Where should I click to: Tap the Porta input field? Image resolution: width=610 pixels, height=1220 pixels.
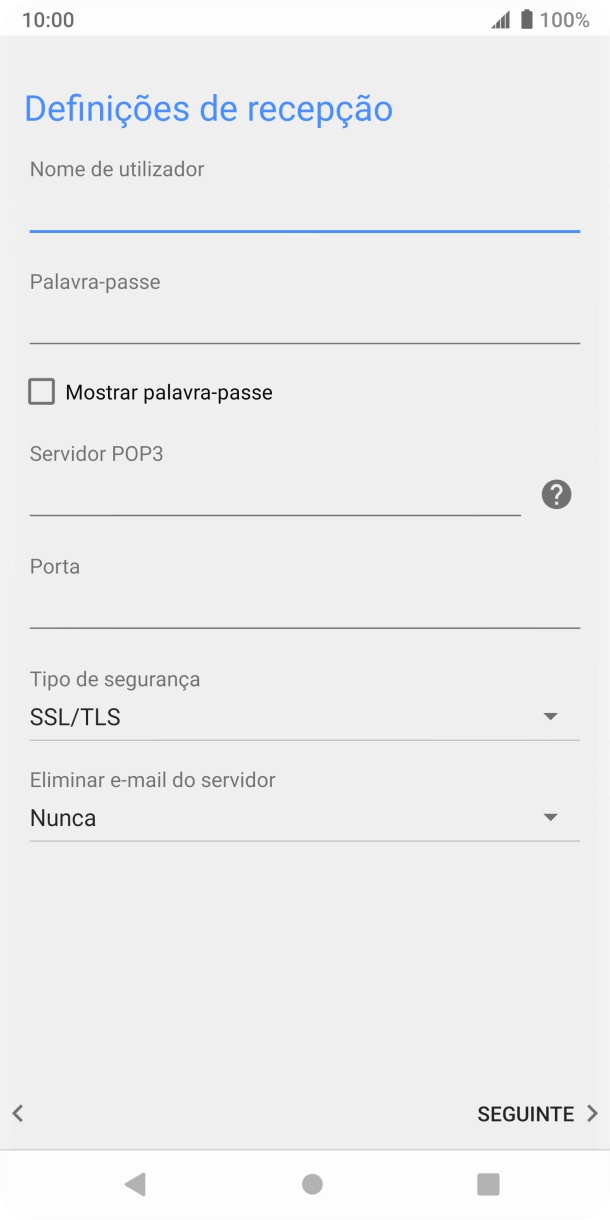click(x=304, y=606)
